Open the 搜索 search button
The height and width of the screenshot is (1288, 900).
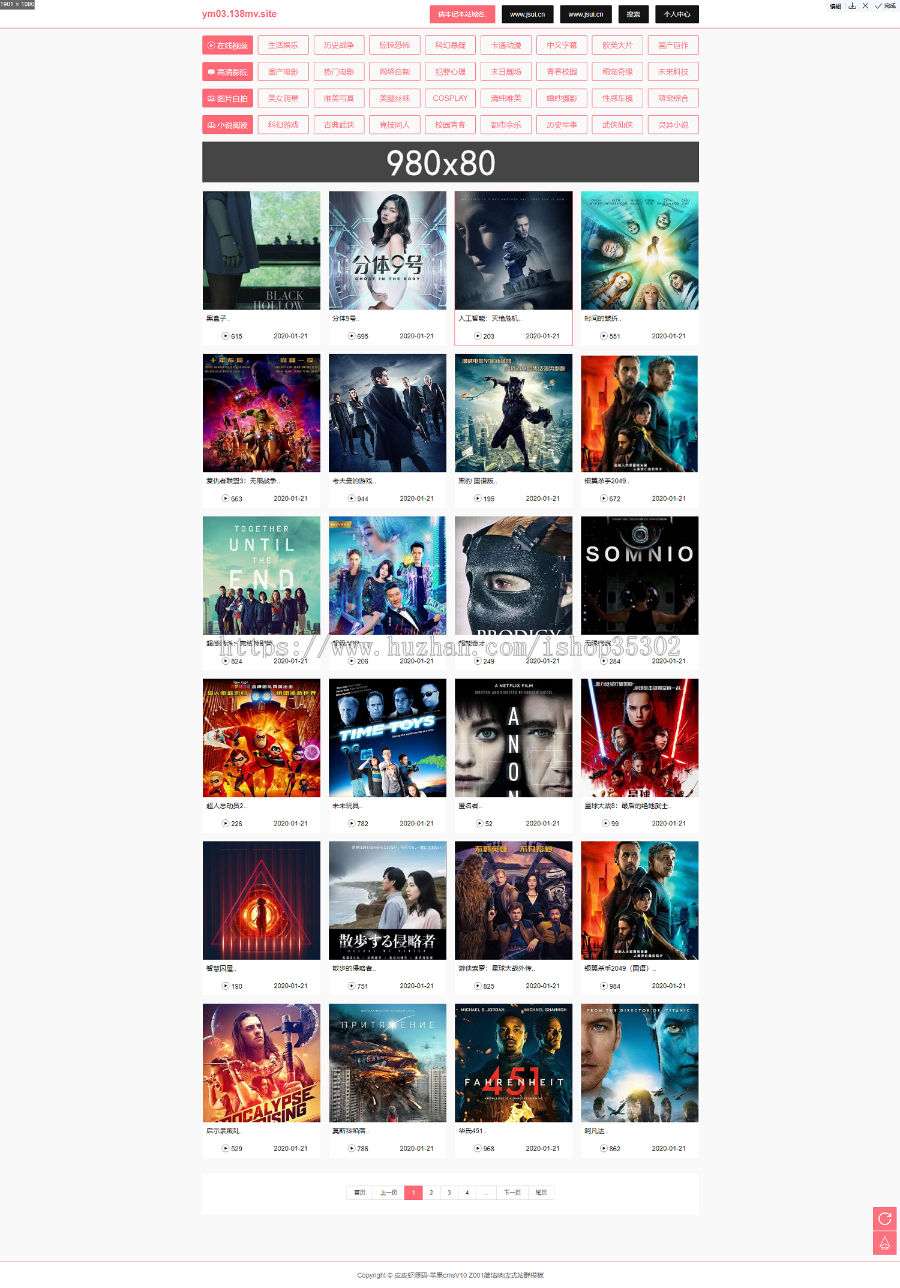tap(632, 14)
